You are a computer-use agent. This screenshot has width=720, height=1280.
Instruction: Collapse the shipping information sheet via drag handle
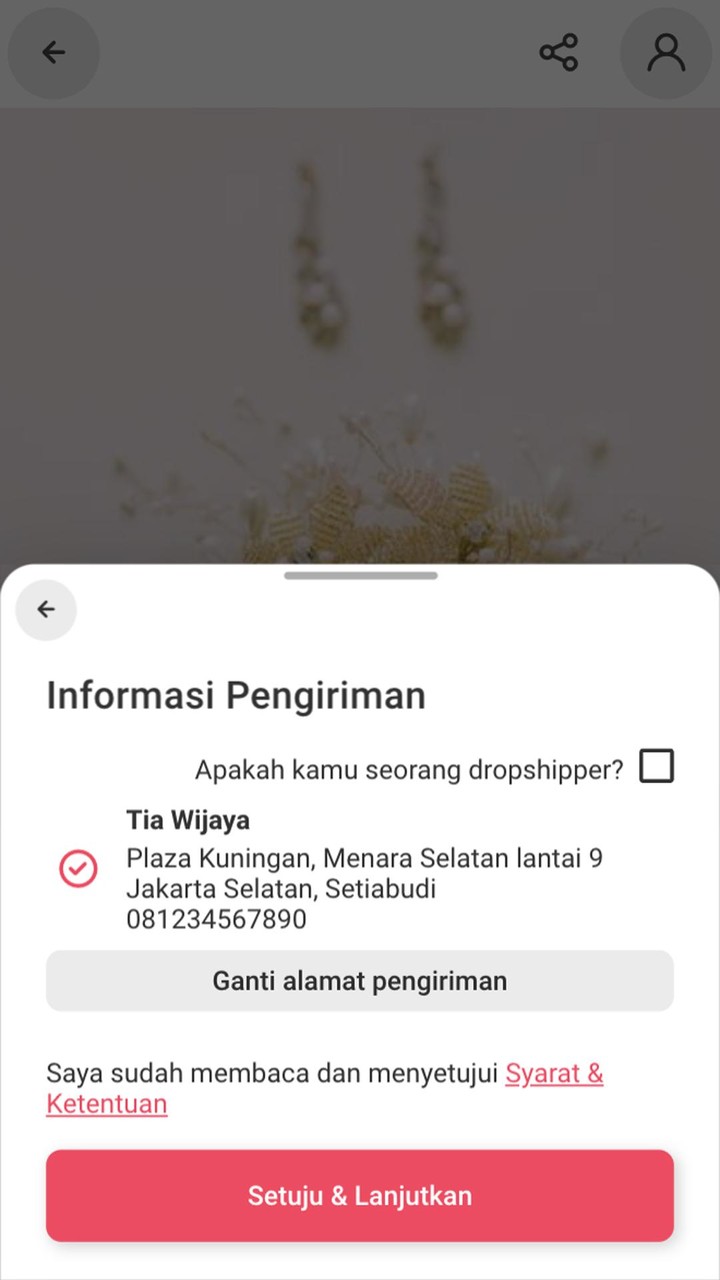click(x=360, y=575)
